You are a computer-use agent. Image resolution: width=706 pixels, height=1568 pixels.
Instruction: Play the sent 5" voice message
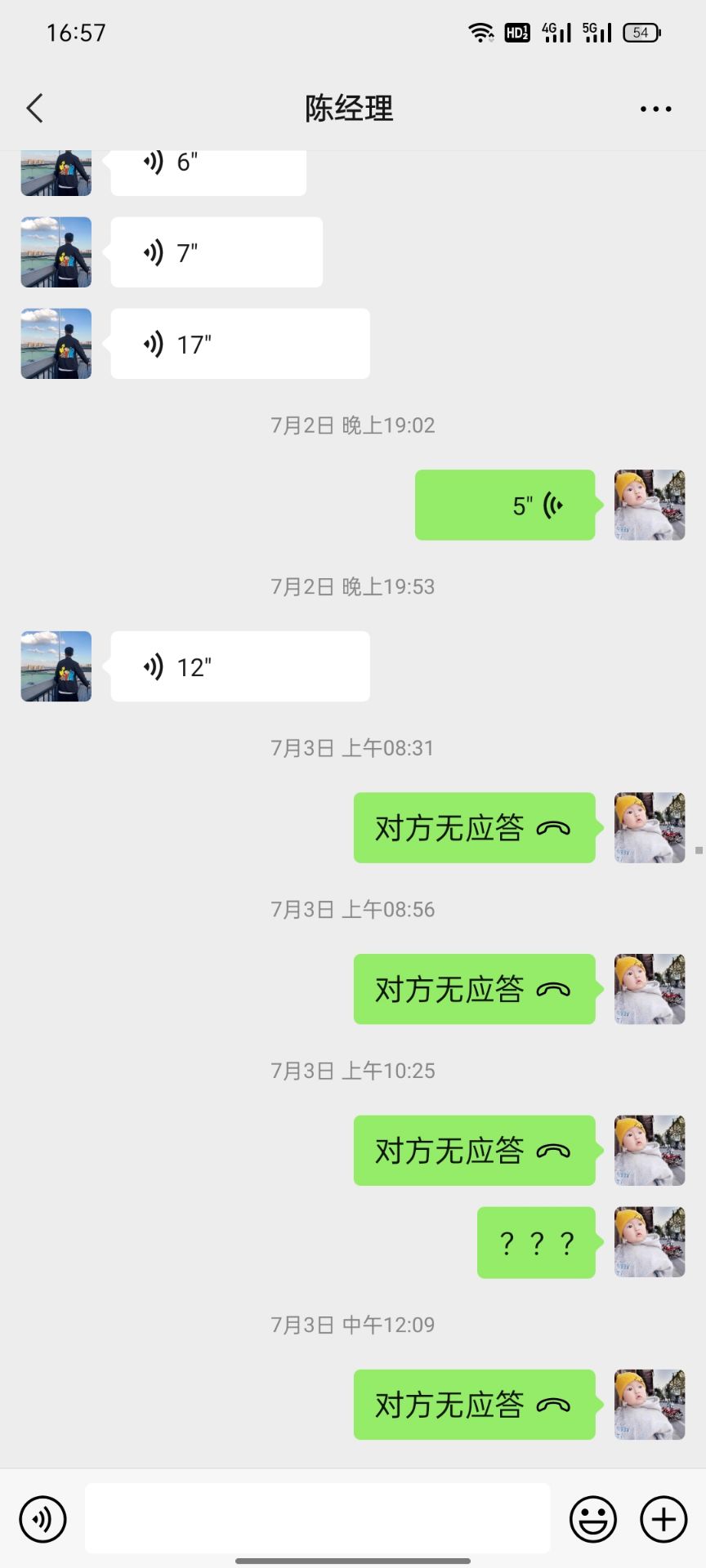point(504,506)
